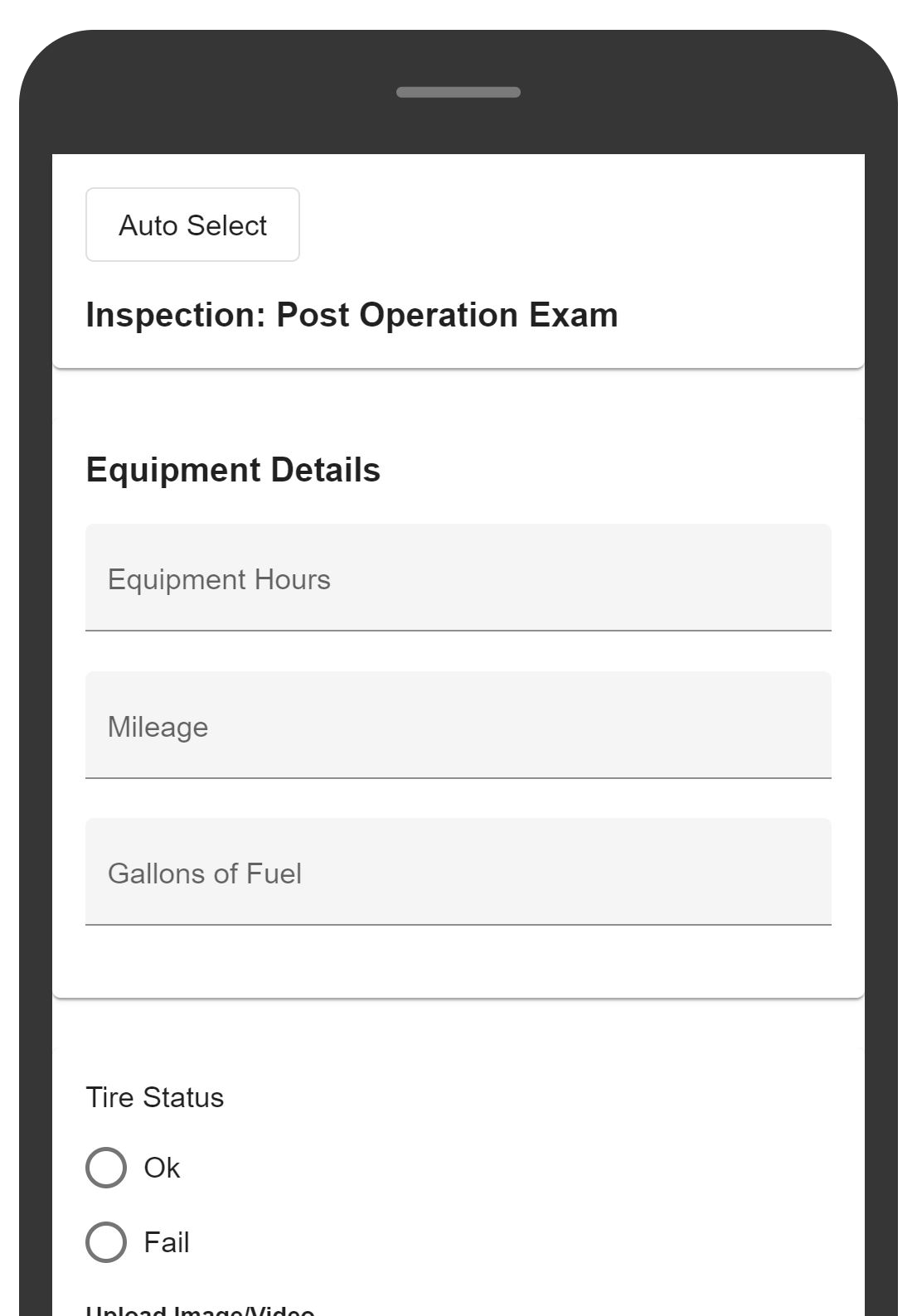Tap the Equipment Hours box to enter hours
Image resolution: width=917 pixels, height=1316 pixels.
click(x=458, y=578)
